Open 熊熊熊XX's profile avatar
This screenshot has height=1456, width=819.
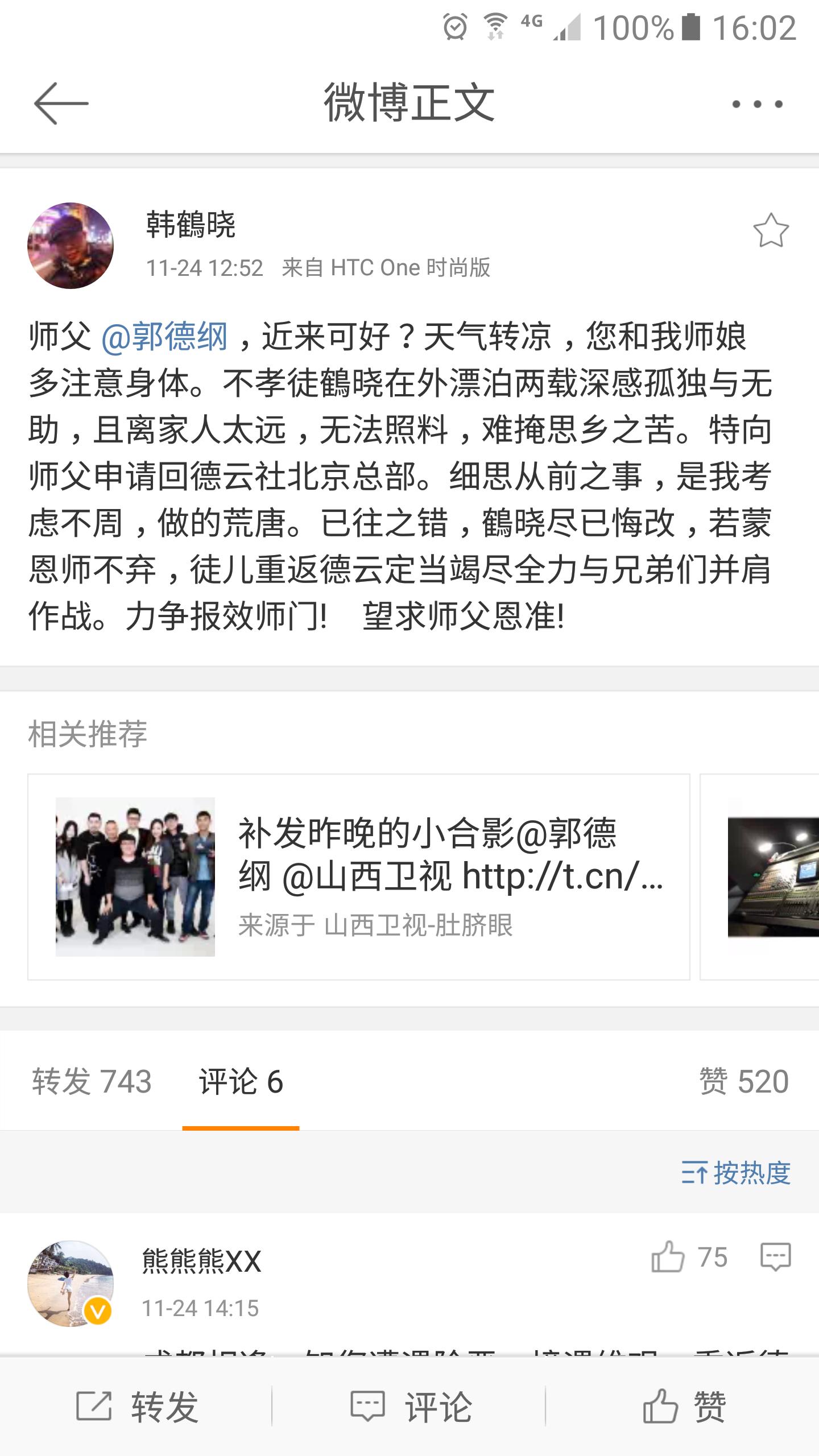pos(71,1284)
